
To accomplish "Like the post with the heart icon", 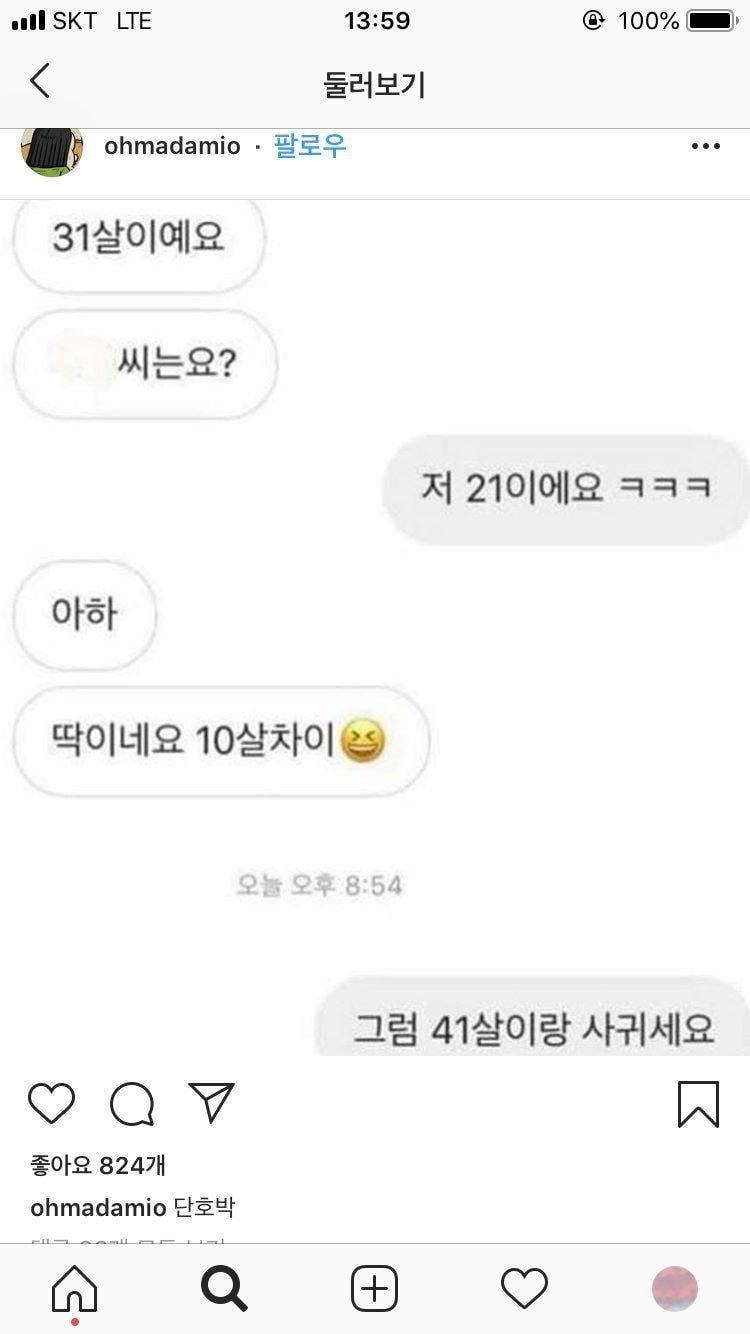I will coord(51,1104).
